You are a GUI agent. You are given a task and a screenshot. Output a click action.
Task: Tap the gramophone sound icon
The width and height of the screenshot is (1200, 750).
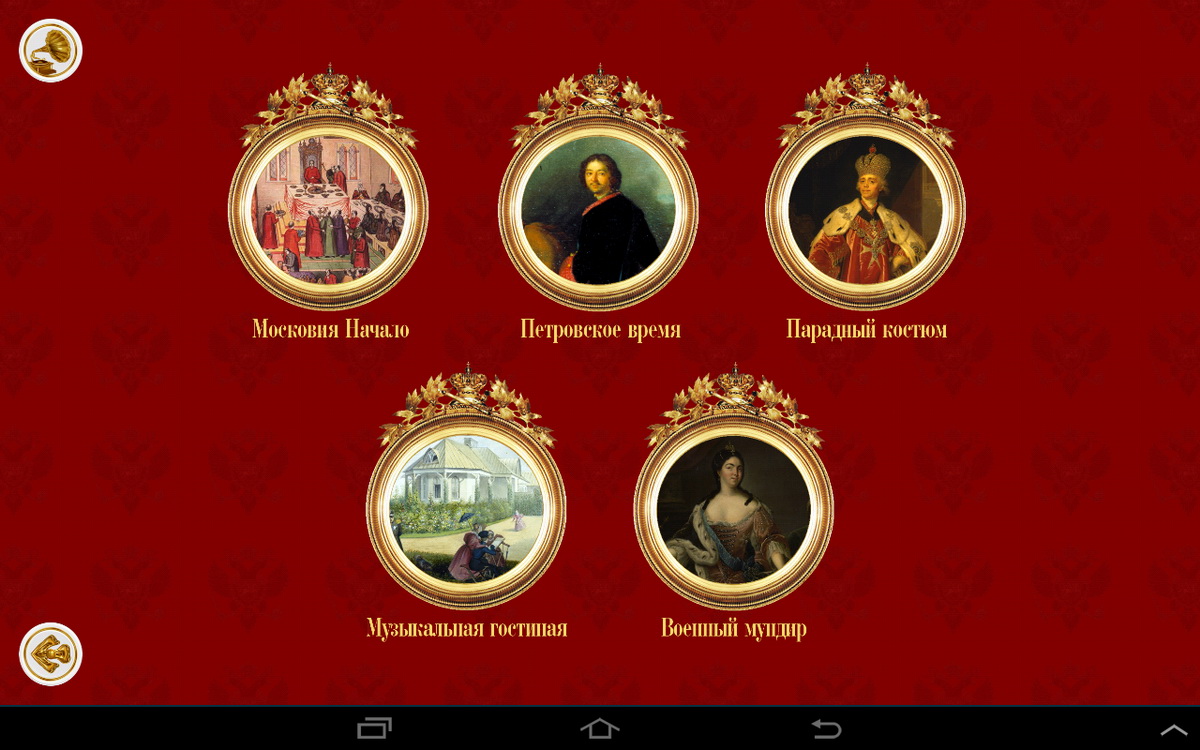click(x=50, y=50)
